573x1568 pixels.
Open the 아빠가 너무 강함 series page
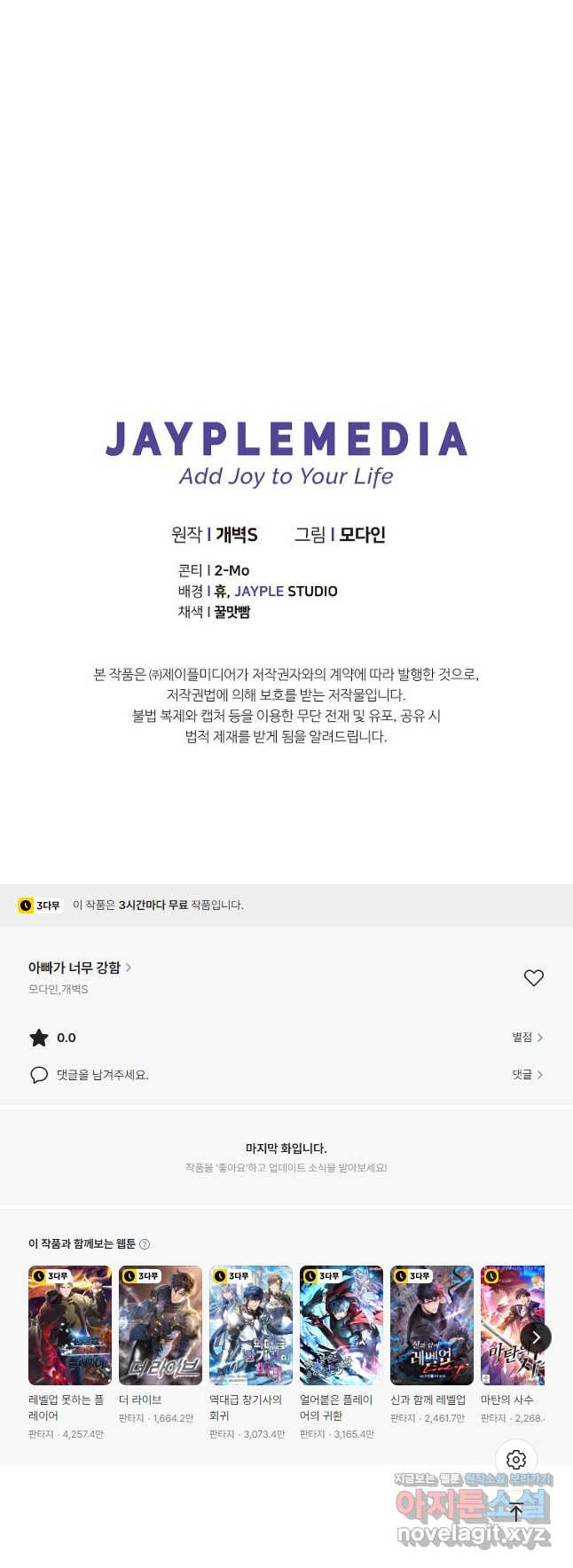click(x=80, y=968)
